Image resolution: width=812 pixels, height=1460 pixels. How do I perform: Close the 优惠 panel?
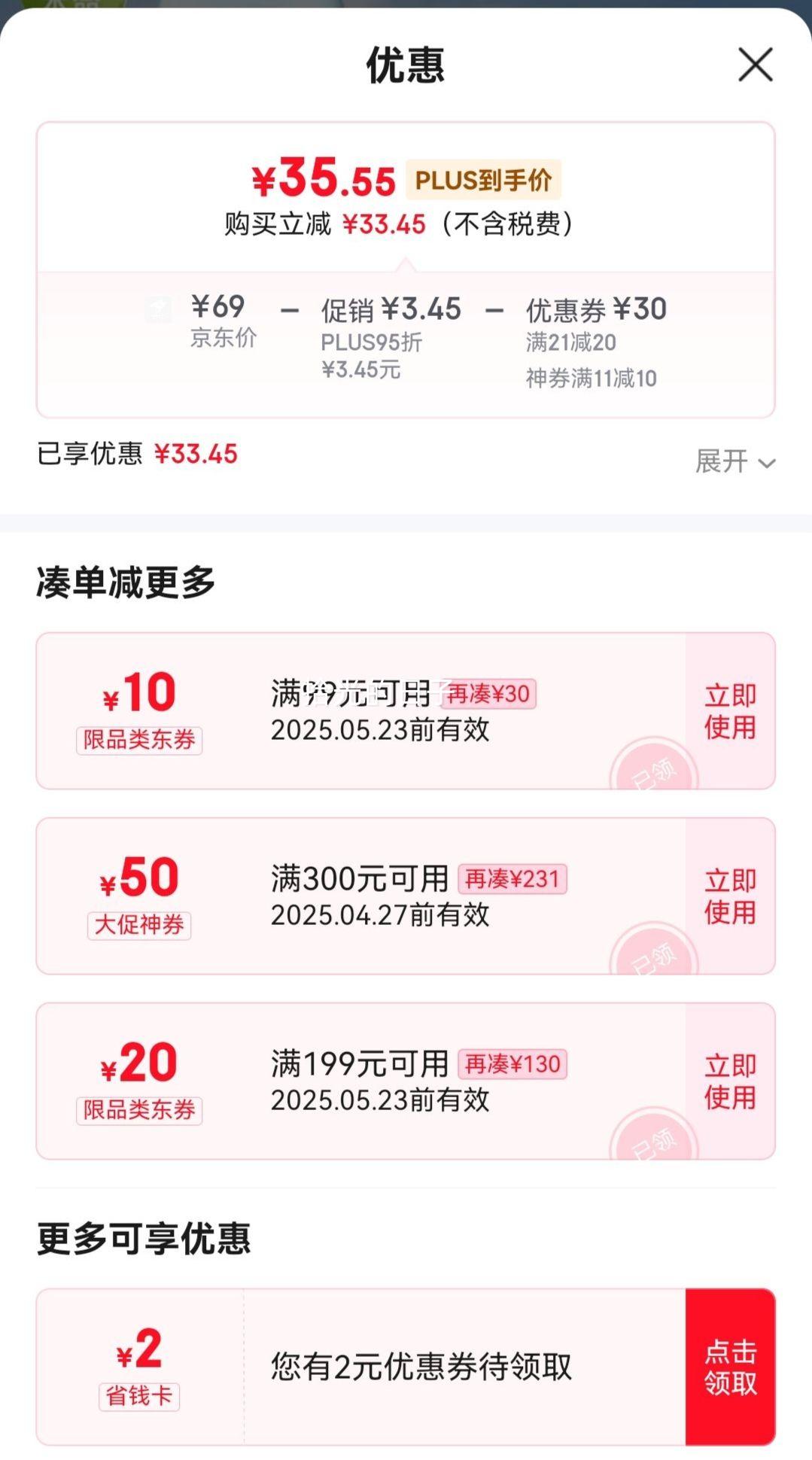tap(756, 64)
